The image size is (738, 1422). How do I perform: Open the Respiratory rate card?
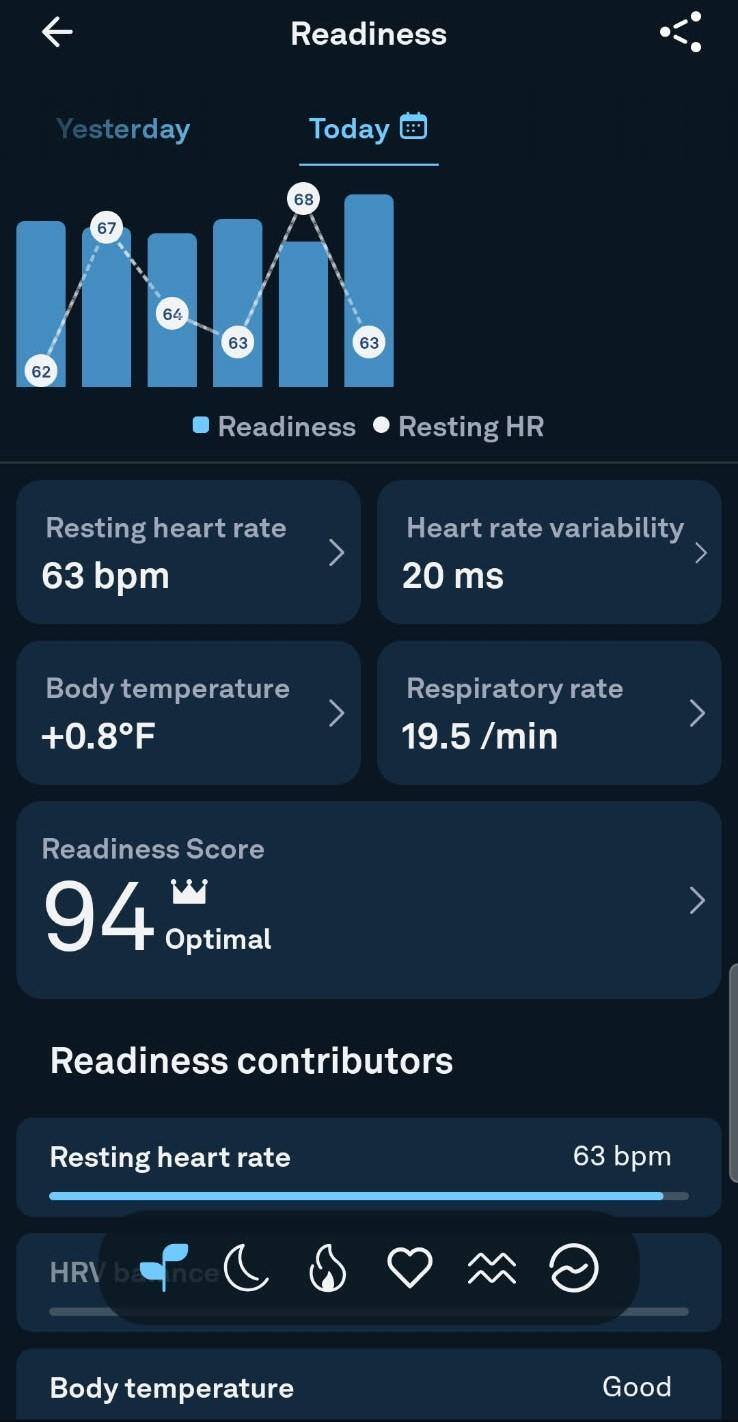coord(549,713)
